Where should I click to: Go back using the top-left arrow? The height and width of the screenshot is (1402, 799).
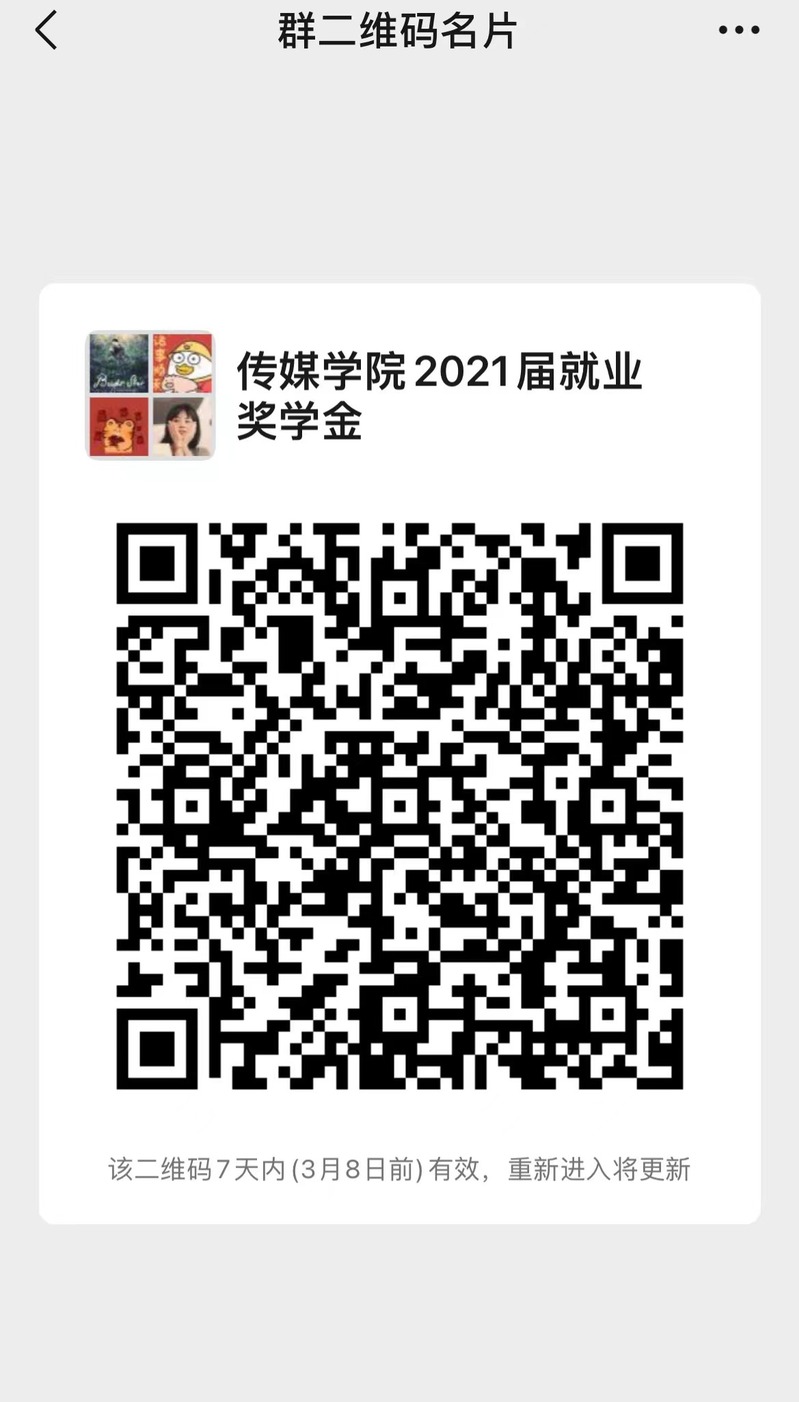(46, 30)
